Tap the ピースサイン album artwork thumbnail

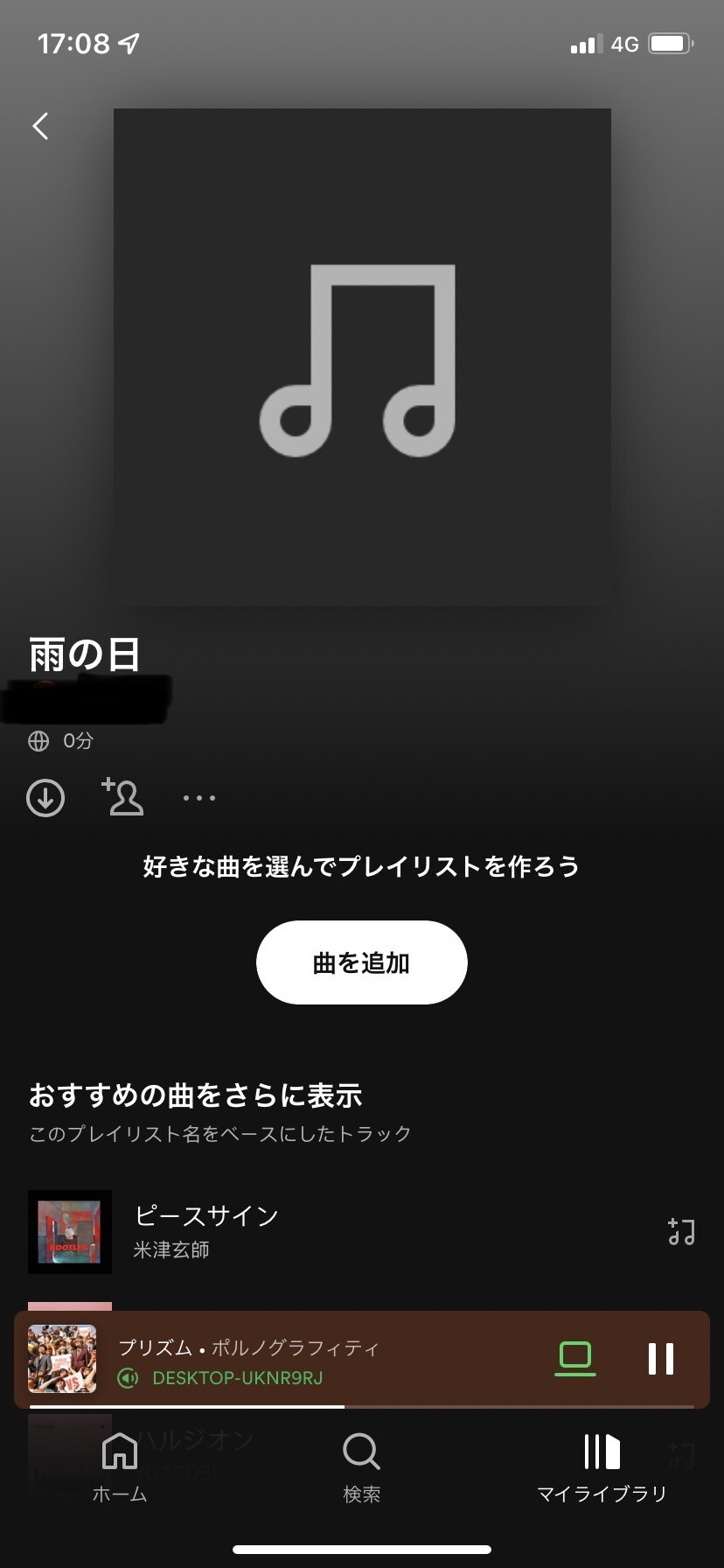[70, 1231]
